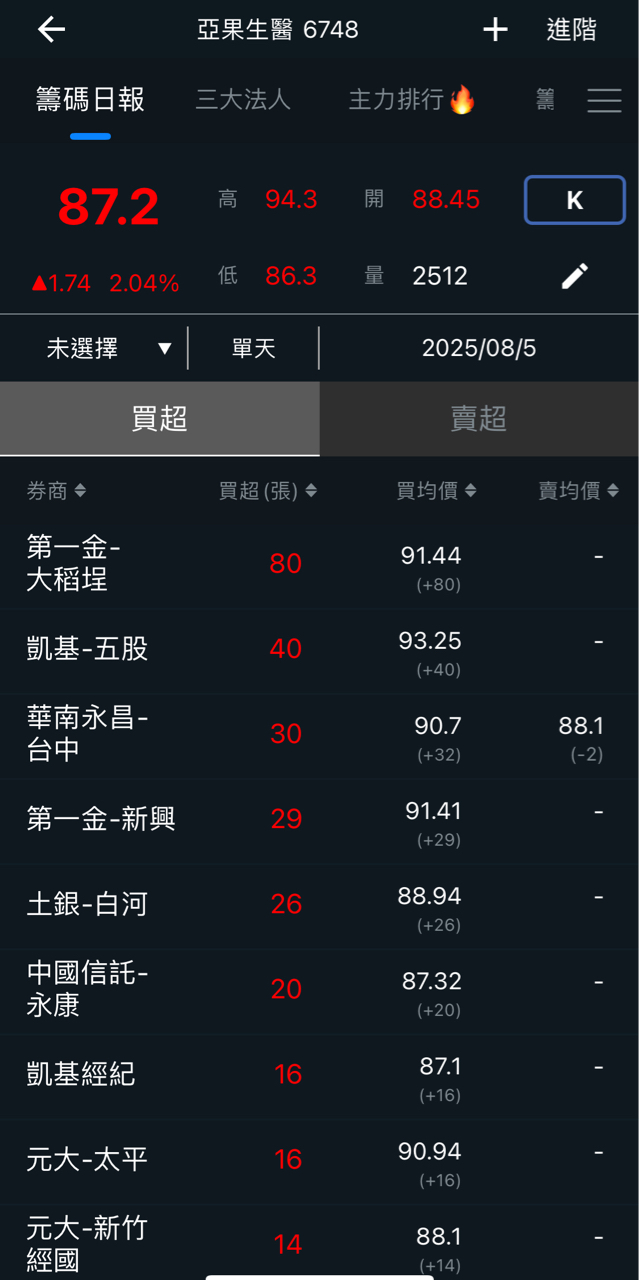Open the hamburger tab menu
Viewport: 639px width, 1280px height.
604,100
